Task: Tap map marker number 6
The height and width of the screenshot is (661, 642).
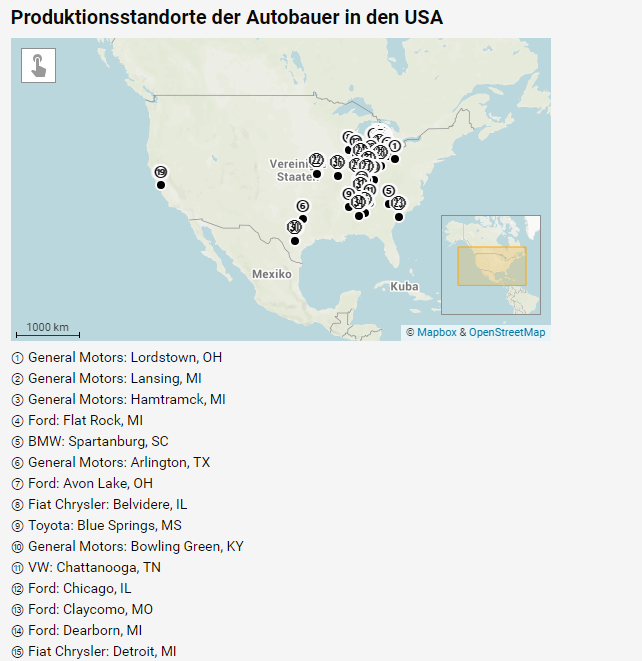Action: pos(302,206)
